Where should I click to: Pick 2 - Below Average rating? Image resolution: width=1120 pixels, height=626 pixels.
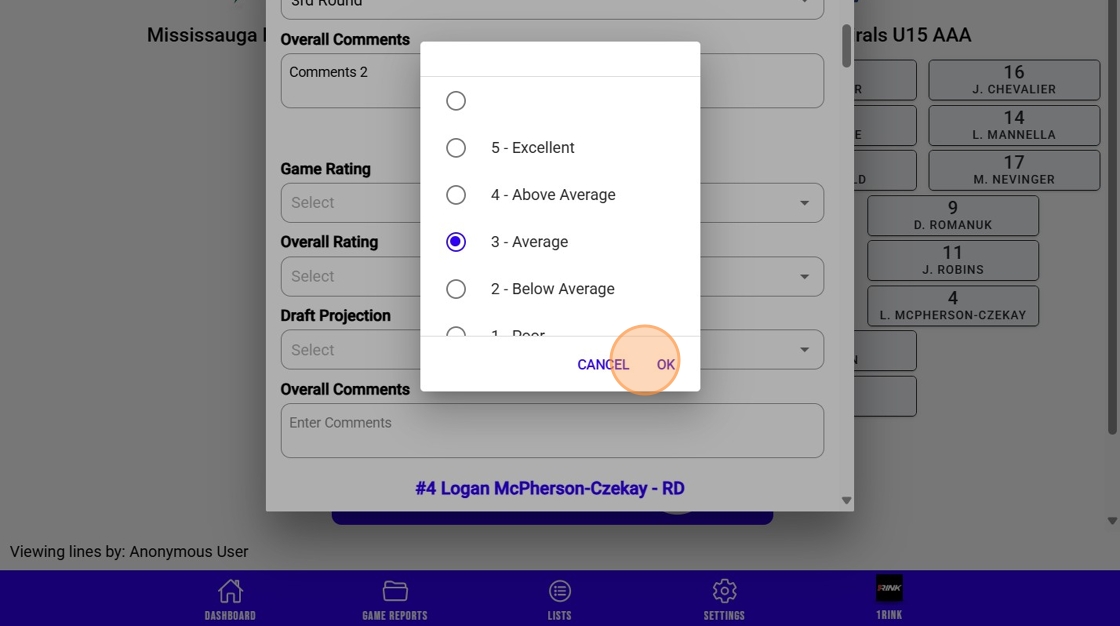coord(456,289)
